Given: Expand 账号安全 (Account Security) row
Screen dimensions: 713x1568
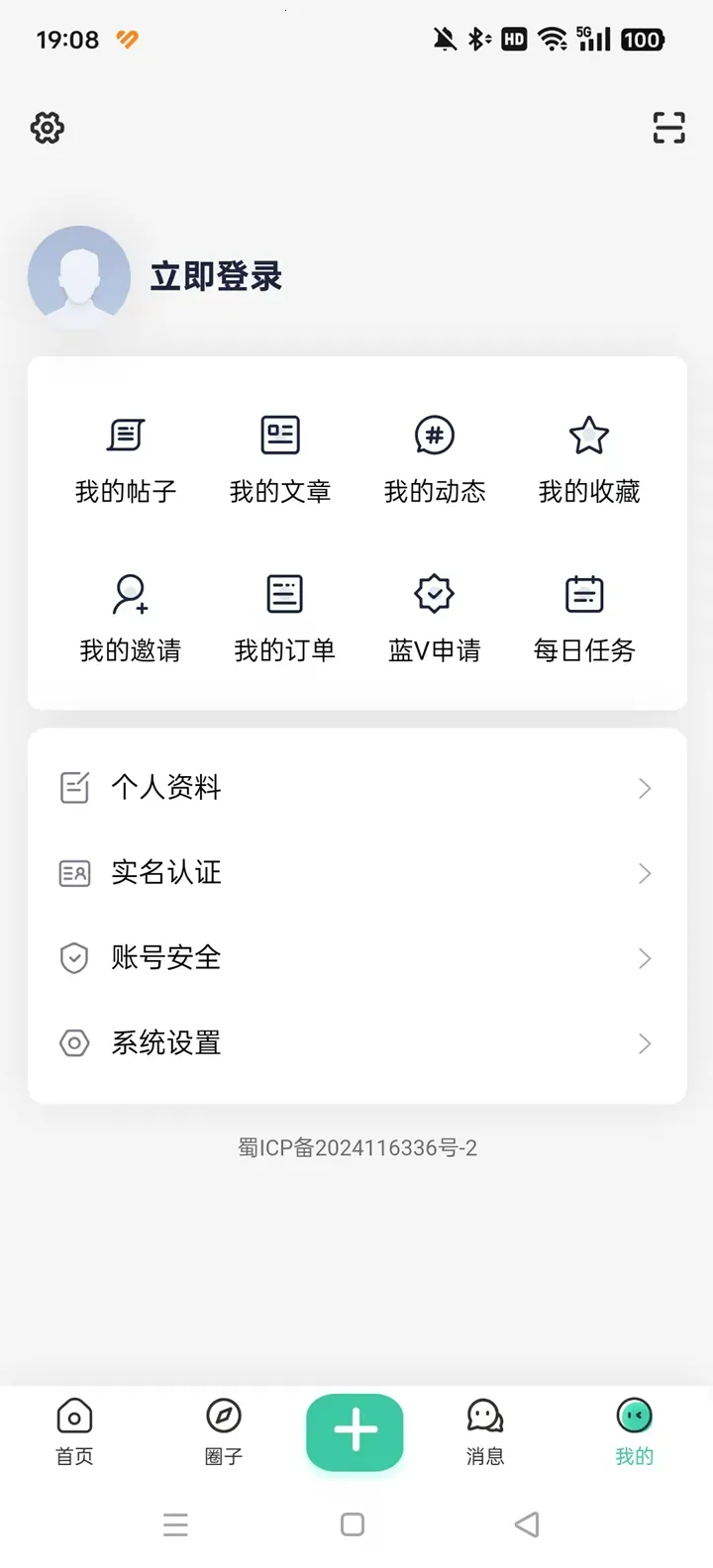Looking at the screenshot, I should (x=356, y=958).
